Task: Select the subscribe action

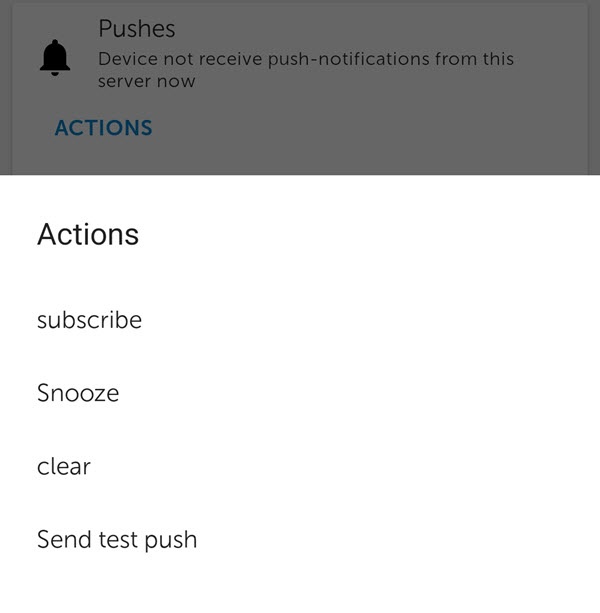Action: pos(90,320)
